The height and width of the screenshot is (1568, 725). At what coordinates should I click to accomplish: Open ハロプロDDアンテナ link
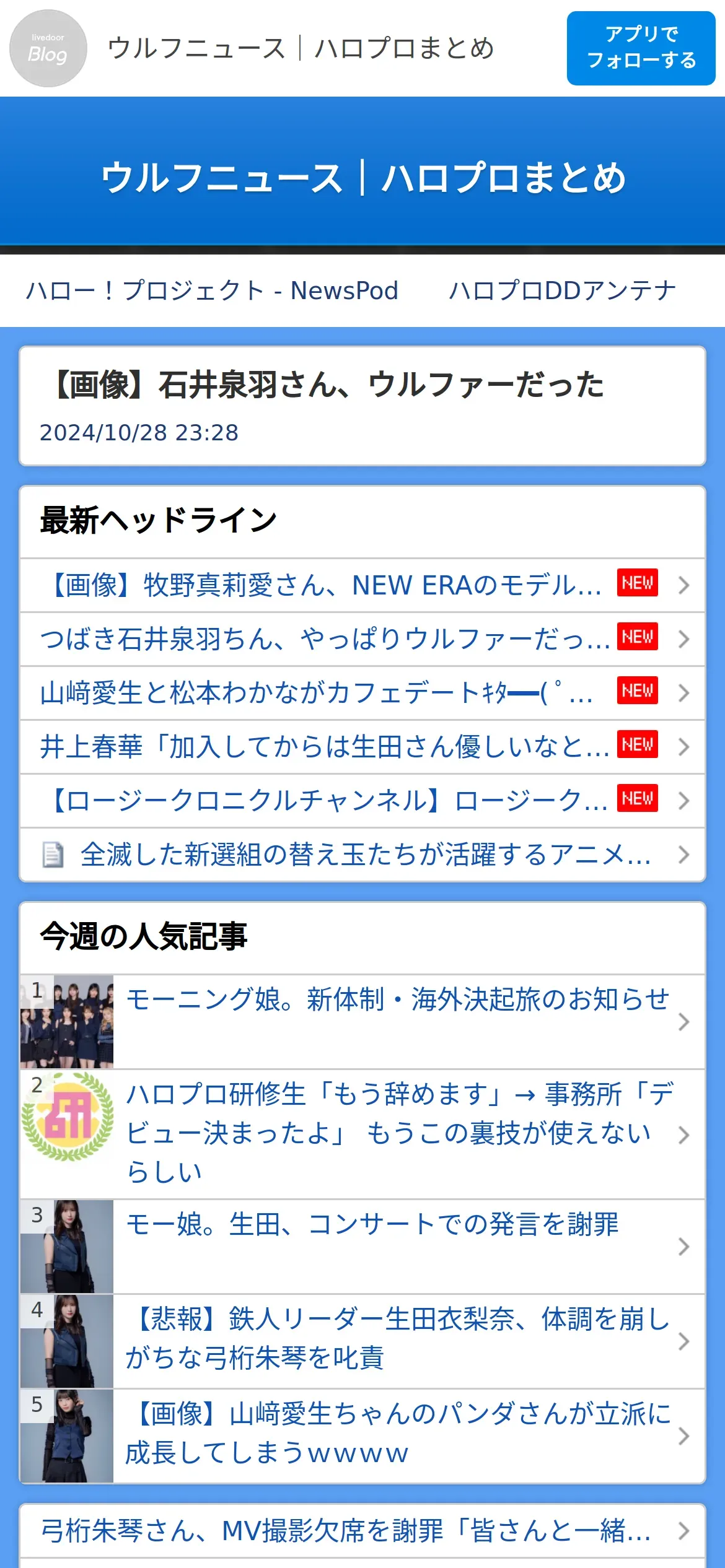pos(562,290)
